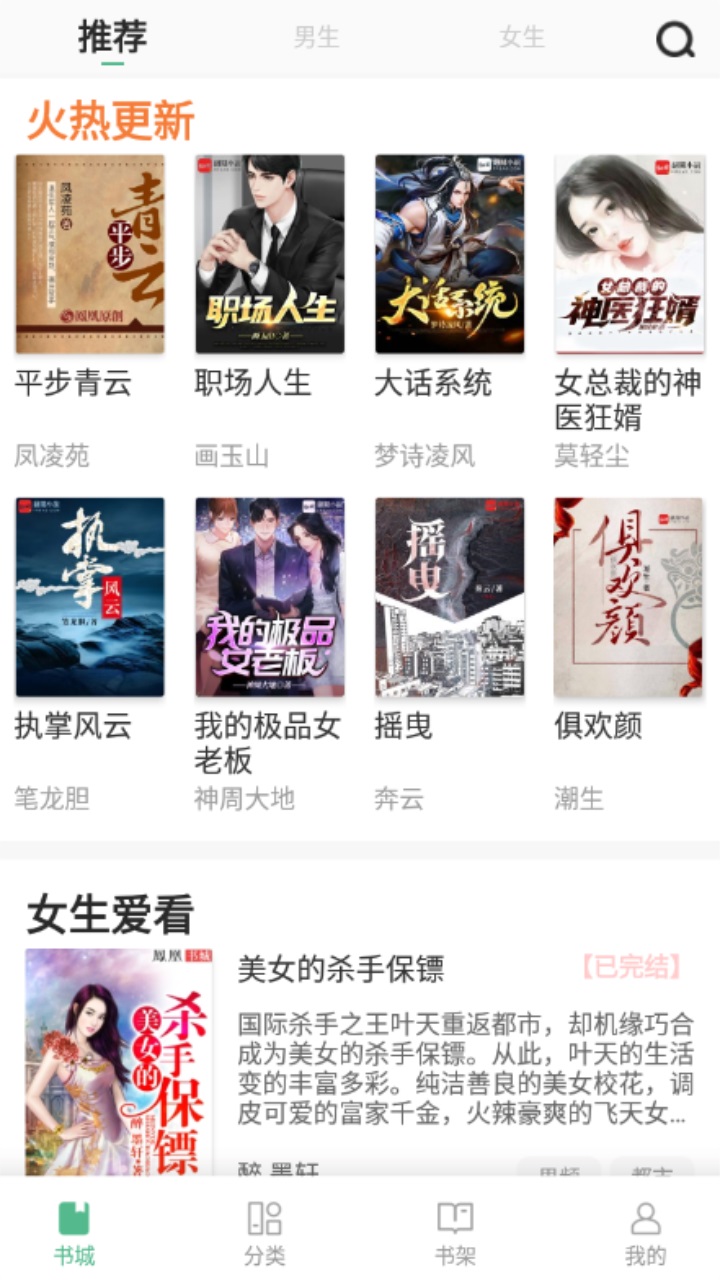The image size is (720, 1280).
Task: Open the 摇曳 book title
Action: (x=404, y=728)
